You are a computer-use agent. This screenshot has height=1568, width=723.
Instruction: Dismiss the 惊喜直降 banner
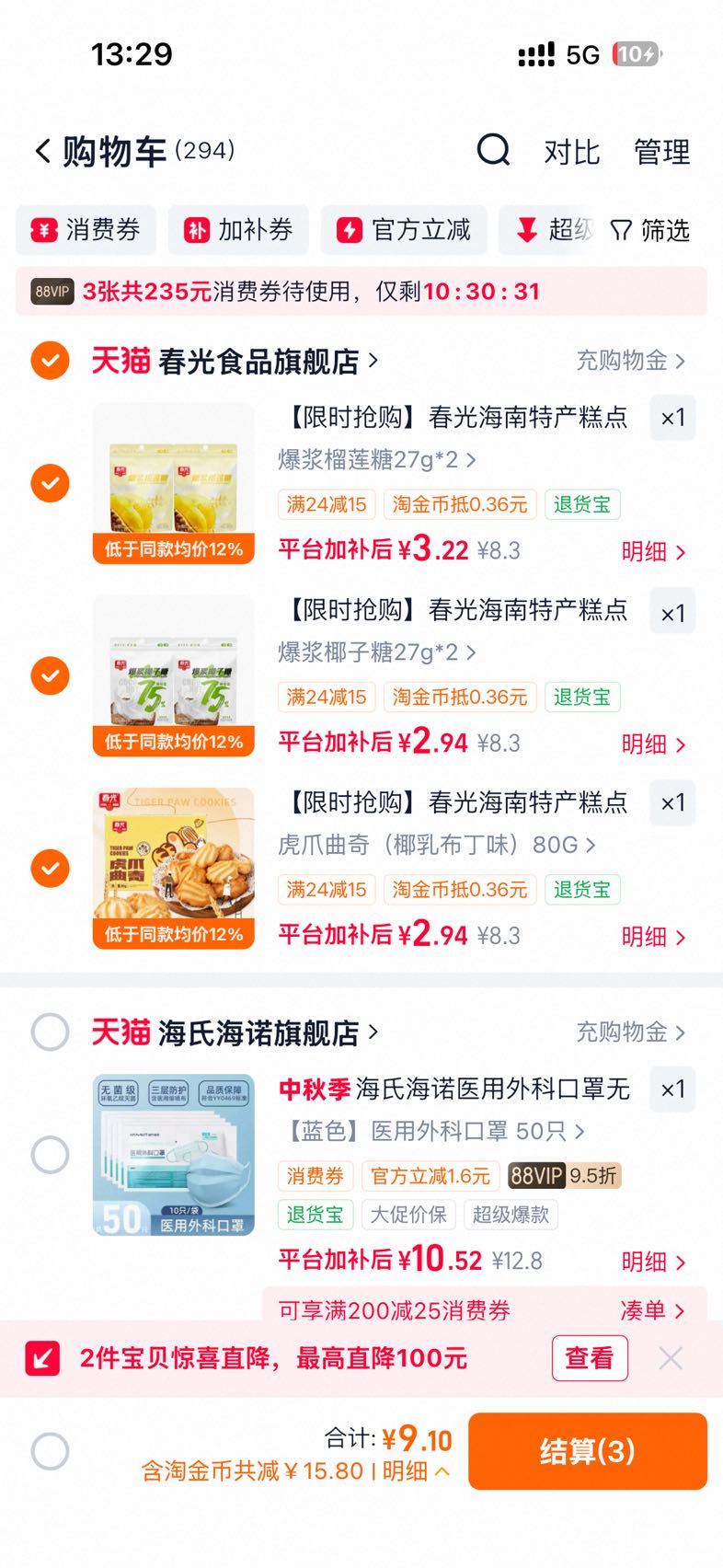(671, 1358)
